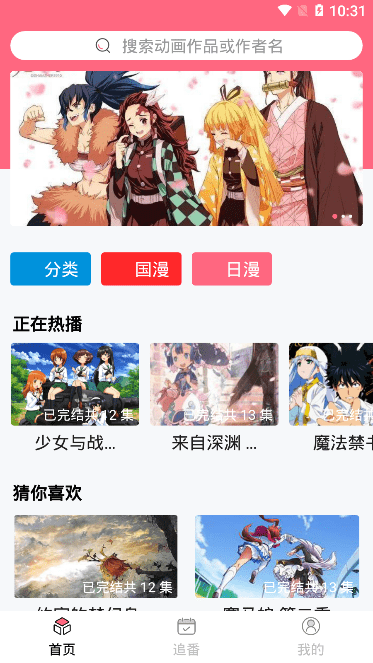The height and width of the screenshot is (663, 373).
Task: Select the 首页 tab
Action: pyautogui.click(x=62, y=637)
